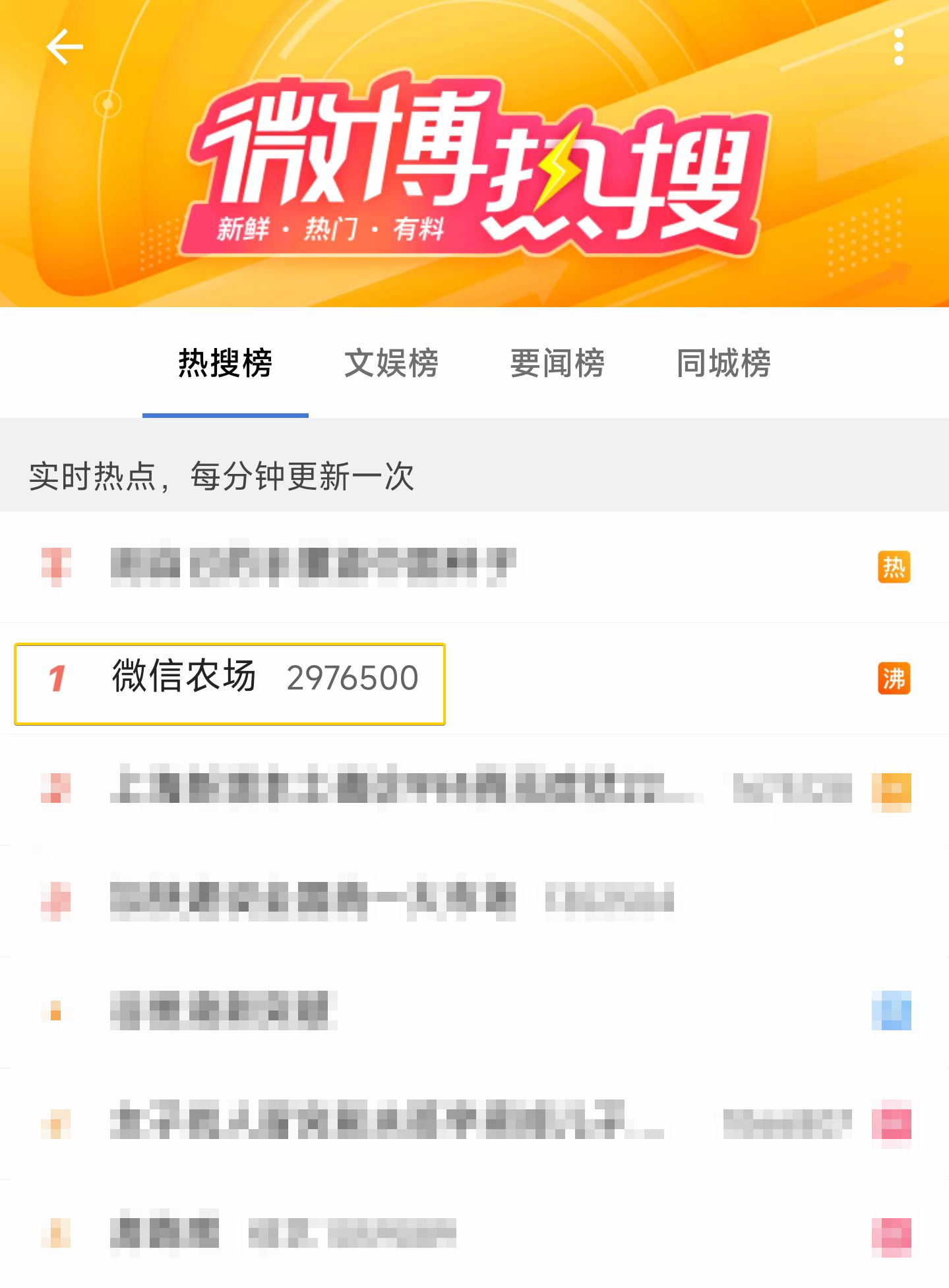
Task: Open the 同城榜 tab
Action: click(x=724, y=363)
